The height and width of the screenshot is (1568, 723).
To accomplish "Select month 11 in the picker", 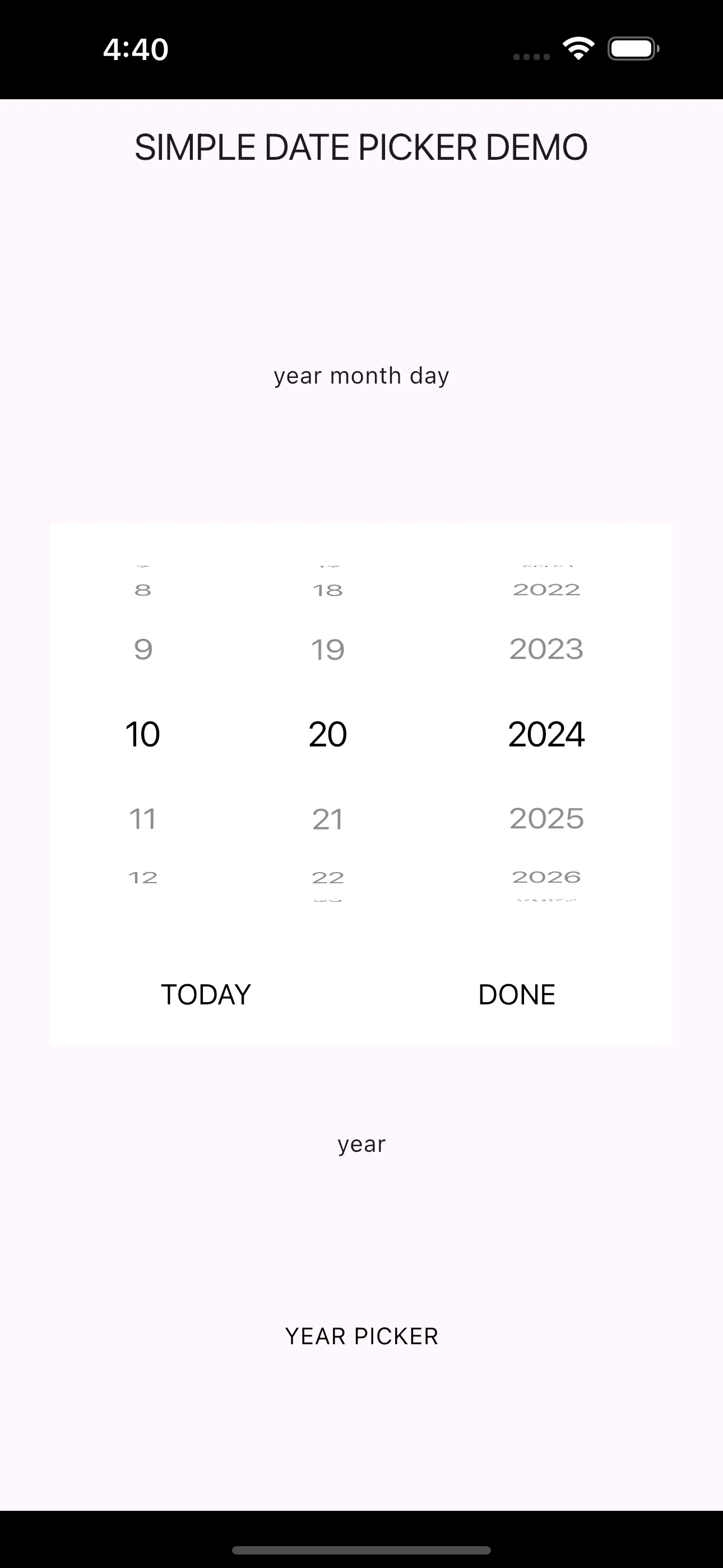I will pyautogui.click(x=143, y=819).
